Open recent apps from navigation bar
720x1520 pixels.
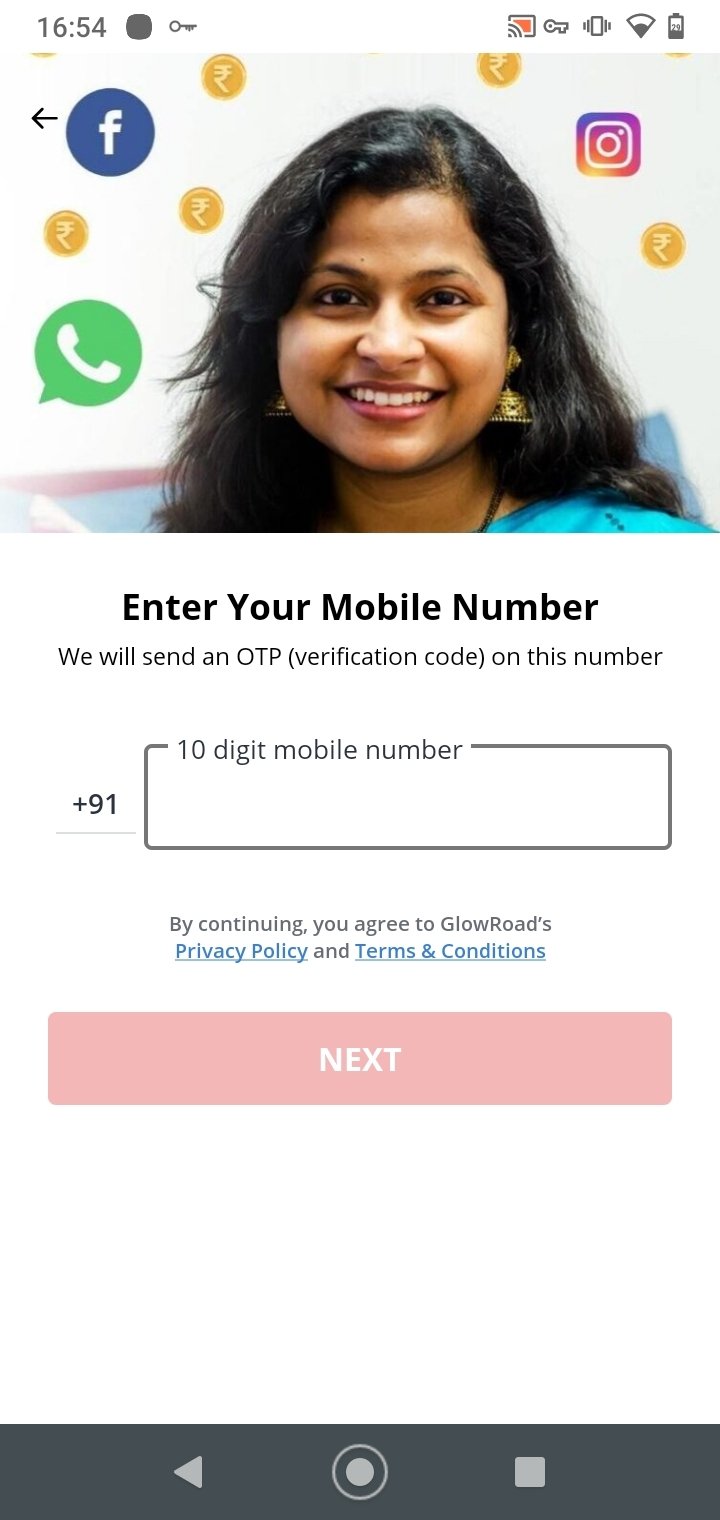pos(530,1472)
